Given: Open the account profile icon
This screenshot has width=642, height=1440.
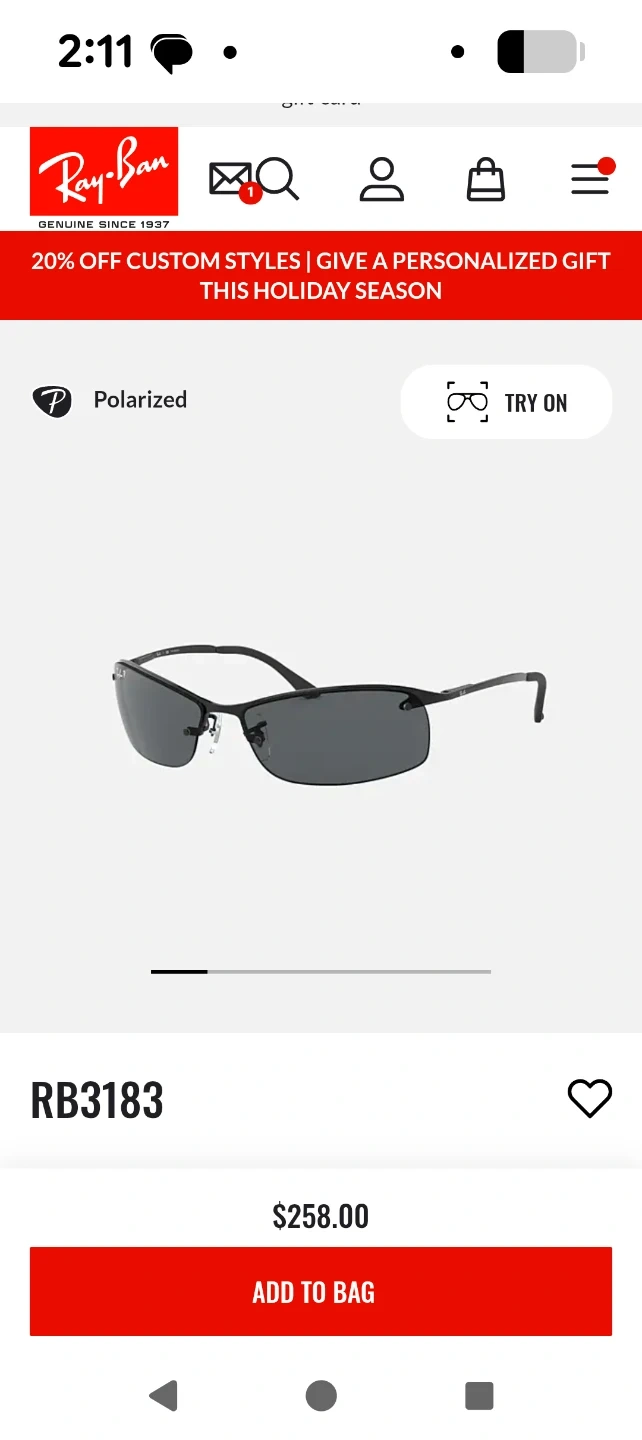Looking at the screenshot, I should click(x=381, y=180).
